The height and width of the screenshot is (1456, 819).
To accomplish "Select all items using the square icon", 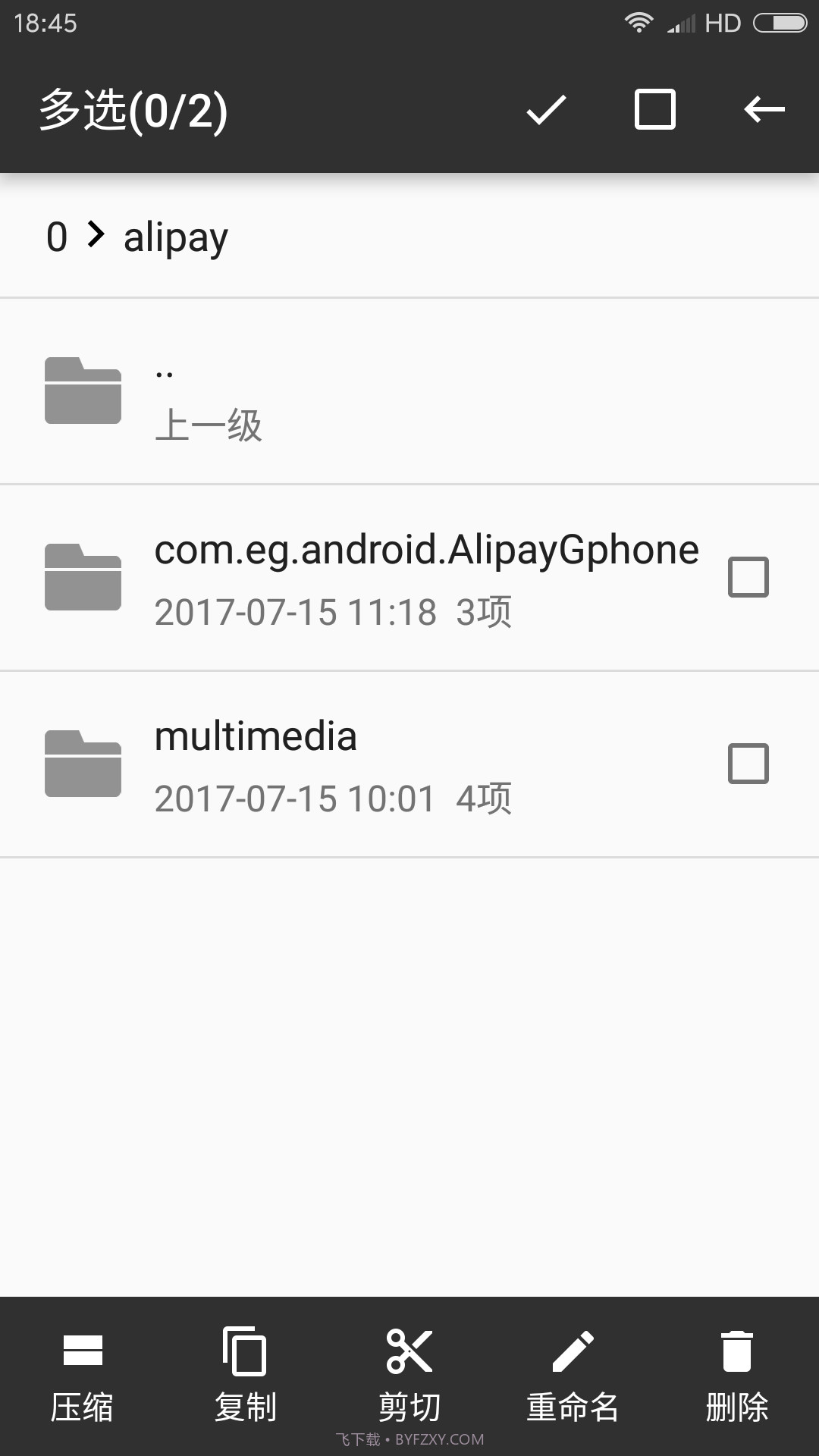I will [654, 111].
